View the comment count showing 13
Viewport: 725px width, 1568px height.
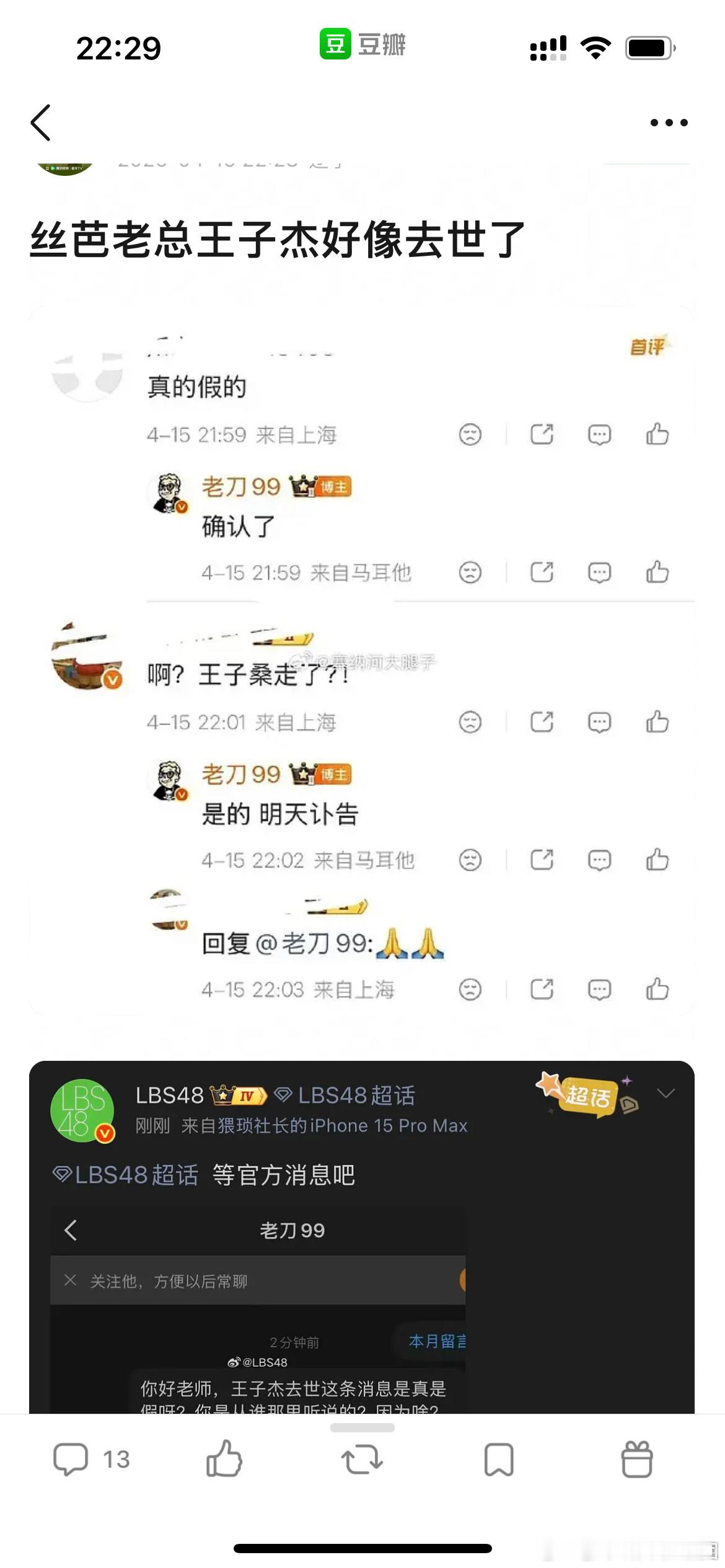(x=93, y=1458)
